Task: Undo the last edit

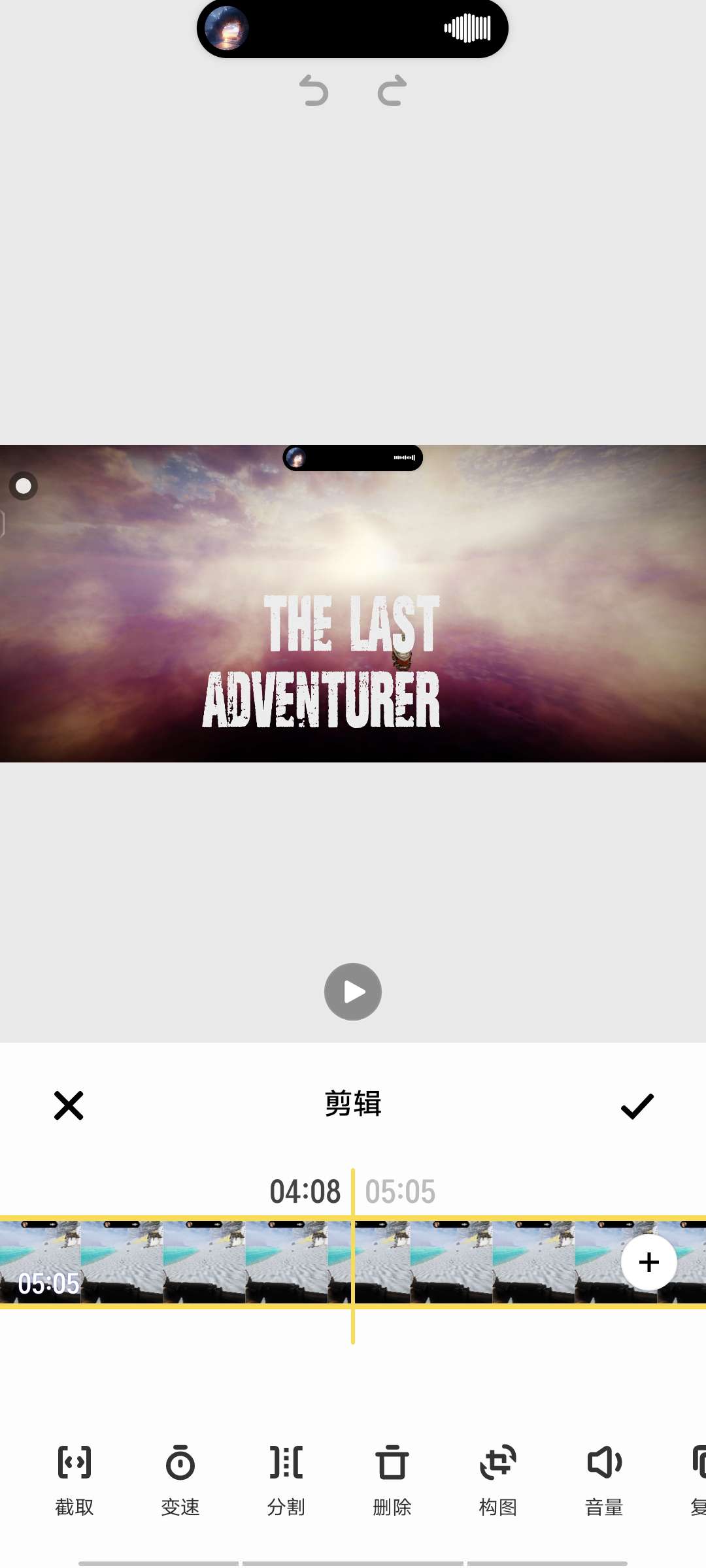Action: coord(314,91)
